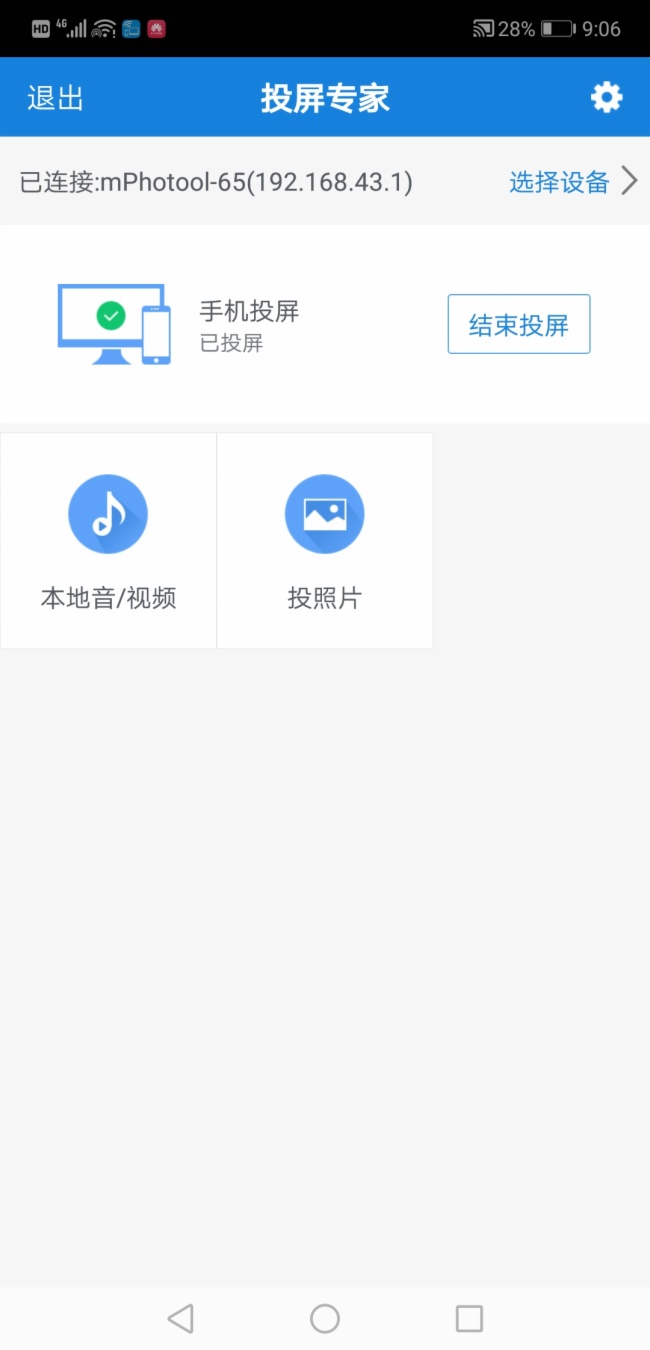Open the 本地音/视频 tile
This screenshot has height=1350, width=650.
tap(108, 541)
